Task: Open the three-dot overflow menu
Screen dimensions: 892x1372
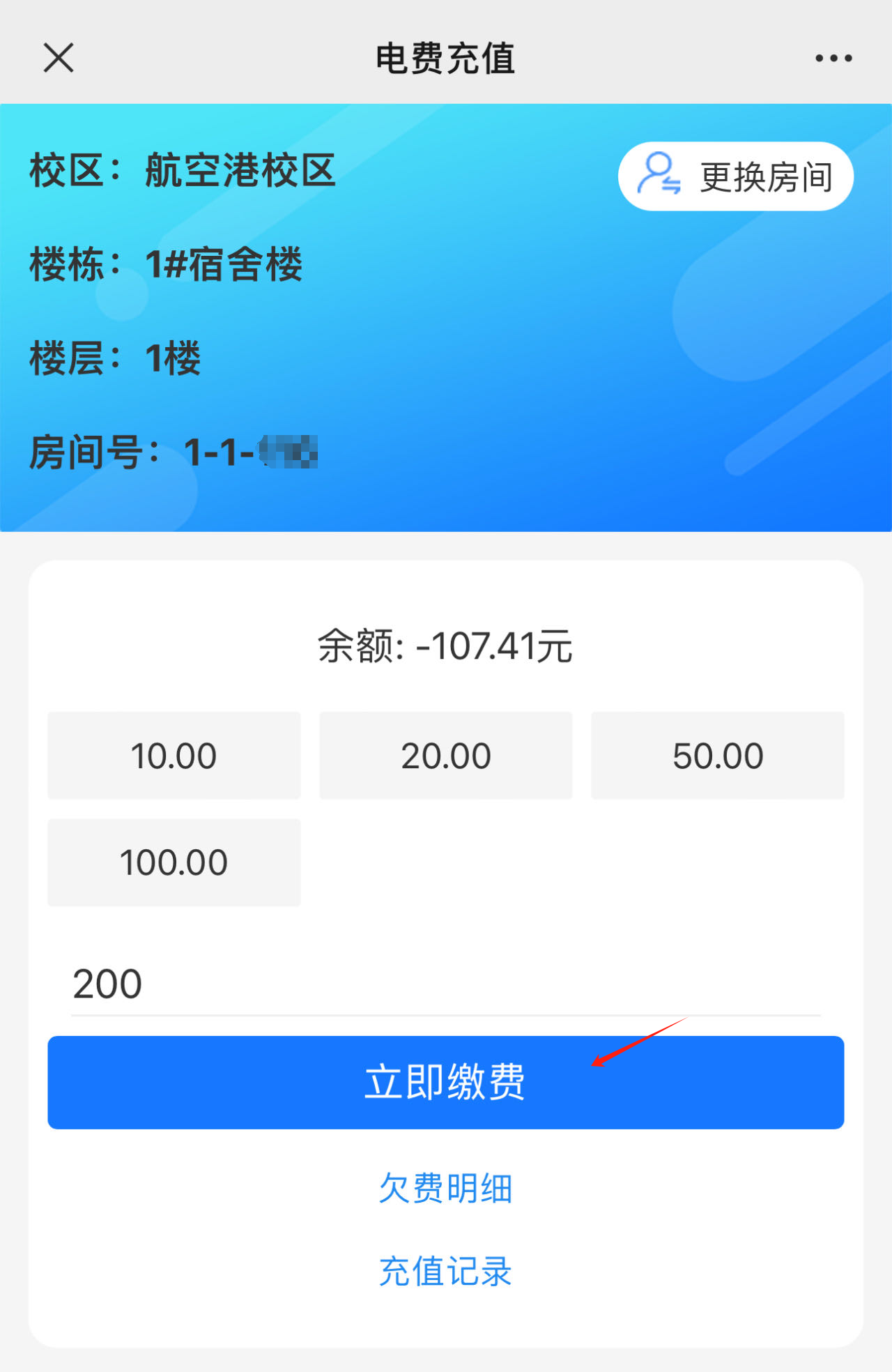Action: coord(833,59)
